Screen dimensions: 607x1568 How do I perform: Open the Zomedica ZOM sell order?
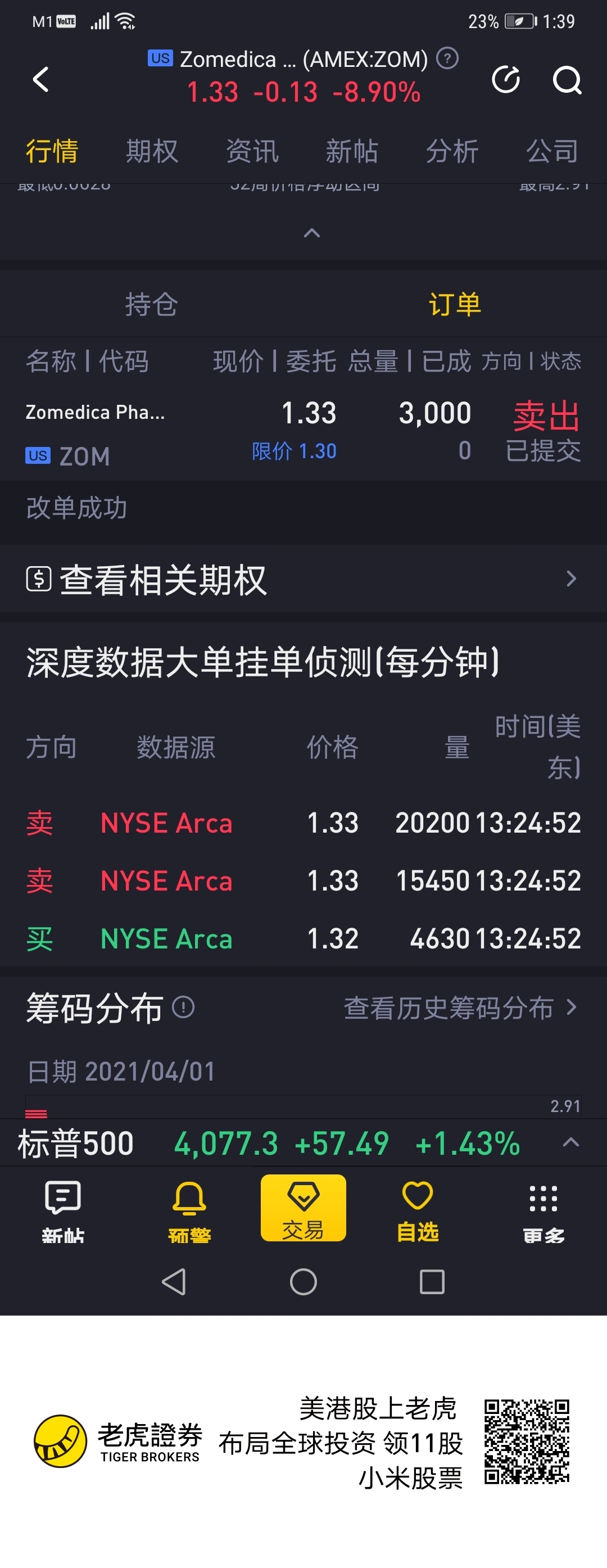(x=303, y=431)
